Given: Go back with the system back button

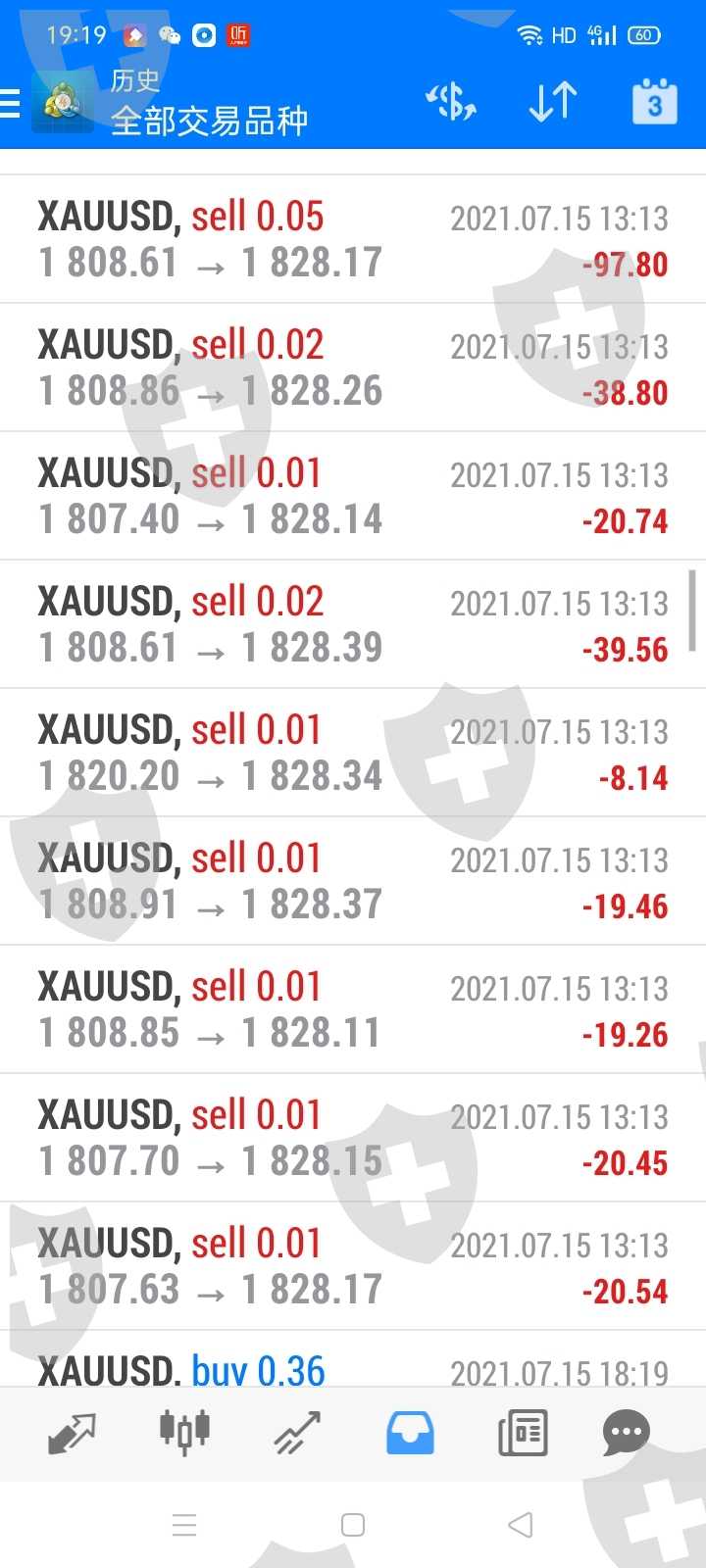Looking at the screenshot, I should pyautogui.click(x=521, y=1525).
